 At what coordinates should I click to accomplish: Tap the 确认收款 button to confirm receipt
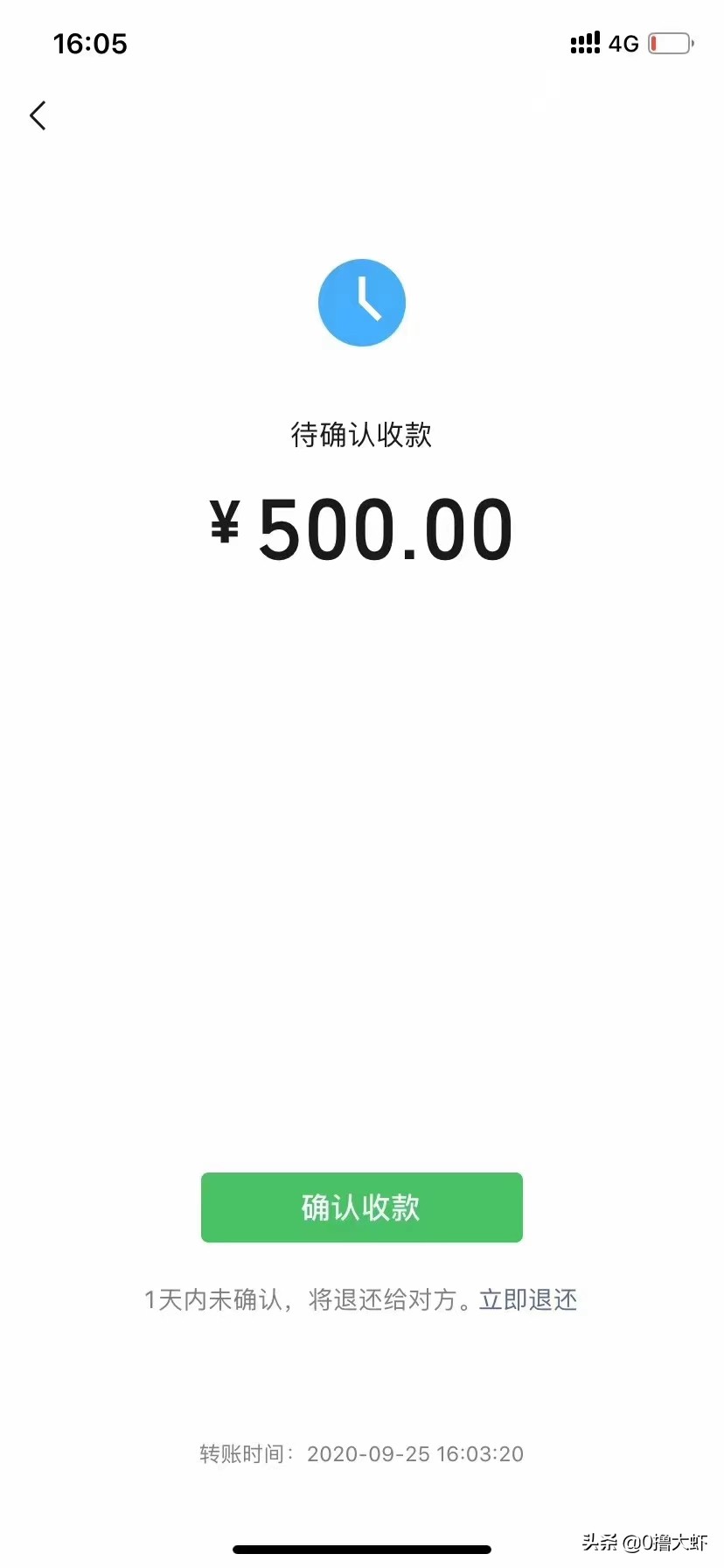click(x=361, y=1207)
